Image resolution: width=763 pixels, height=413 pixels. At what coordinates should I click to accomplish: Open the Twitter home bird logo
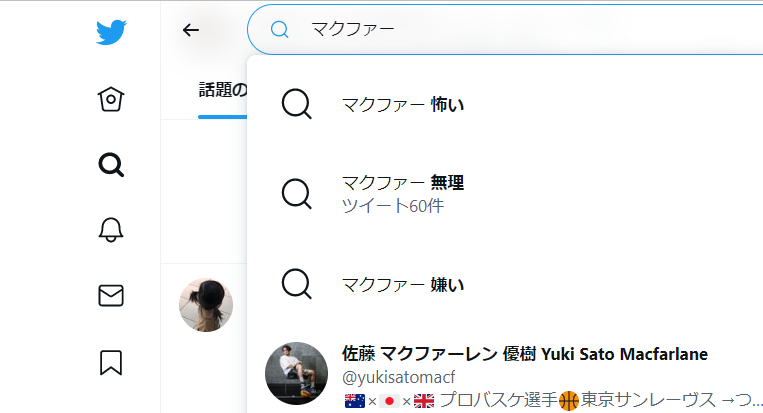(x=111, y=33)
